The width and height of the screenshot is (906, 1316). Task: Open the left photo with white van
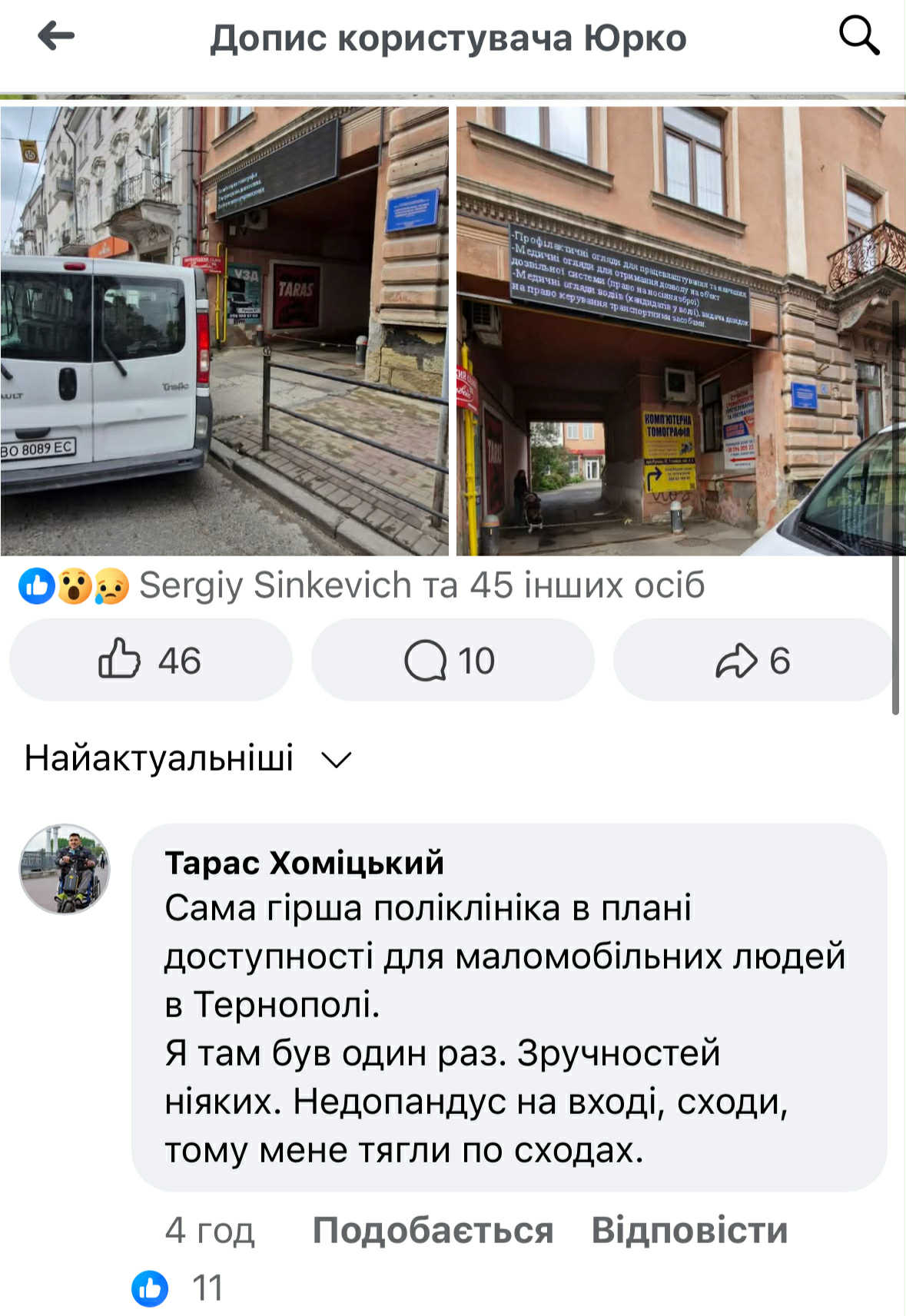(x=224, y=330)
